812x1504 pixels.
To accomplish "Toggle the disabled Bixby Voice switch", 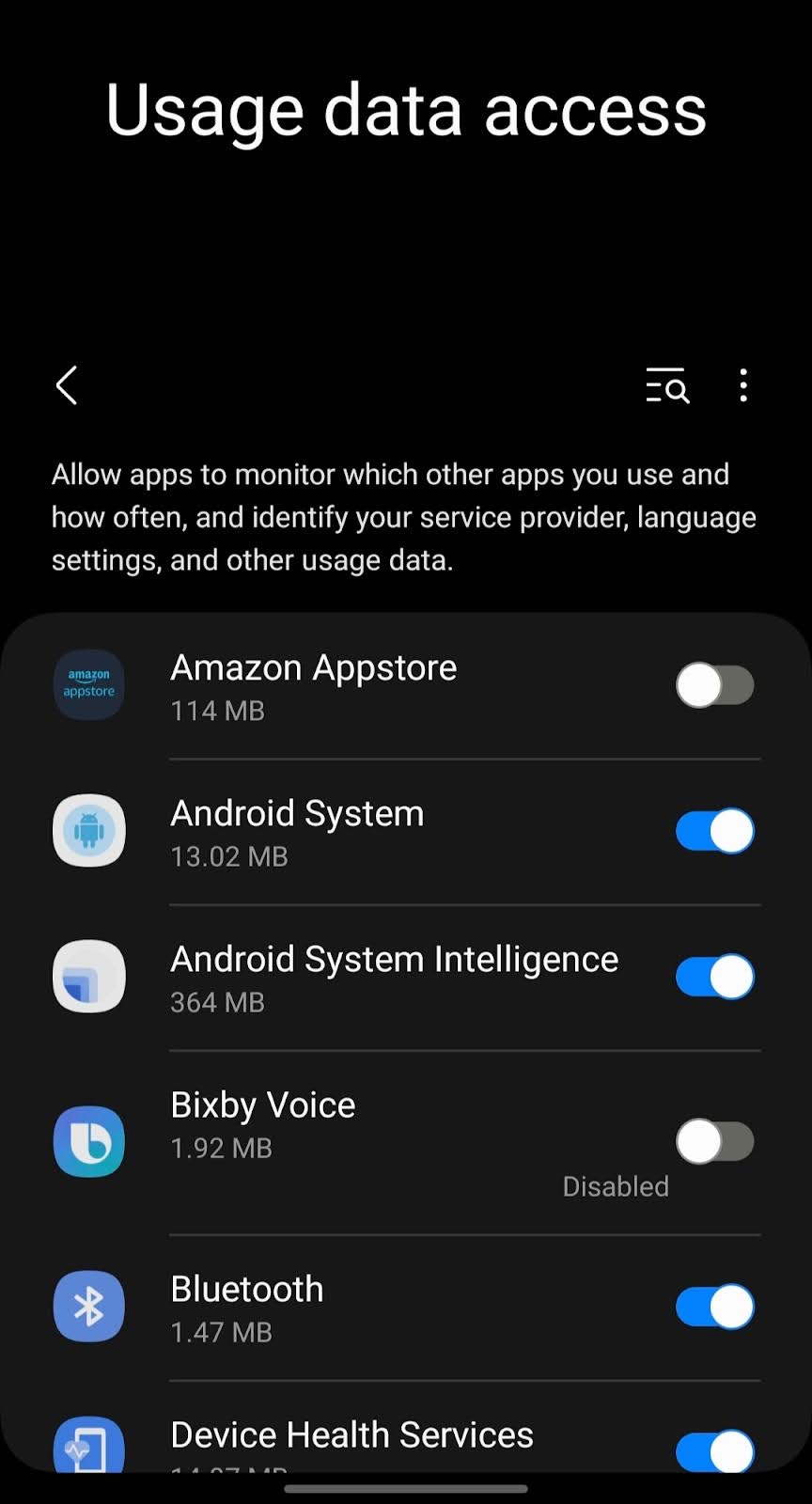I will pos(714,1141).
